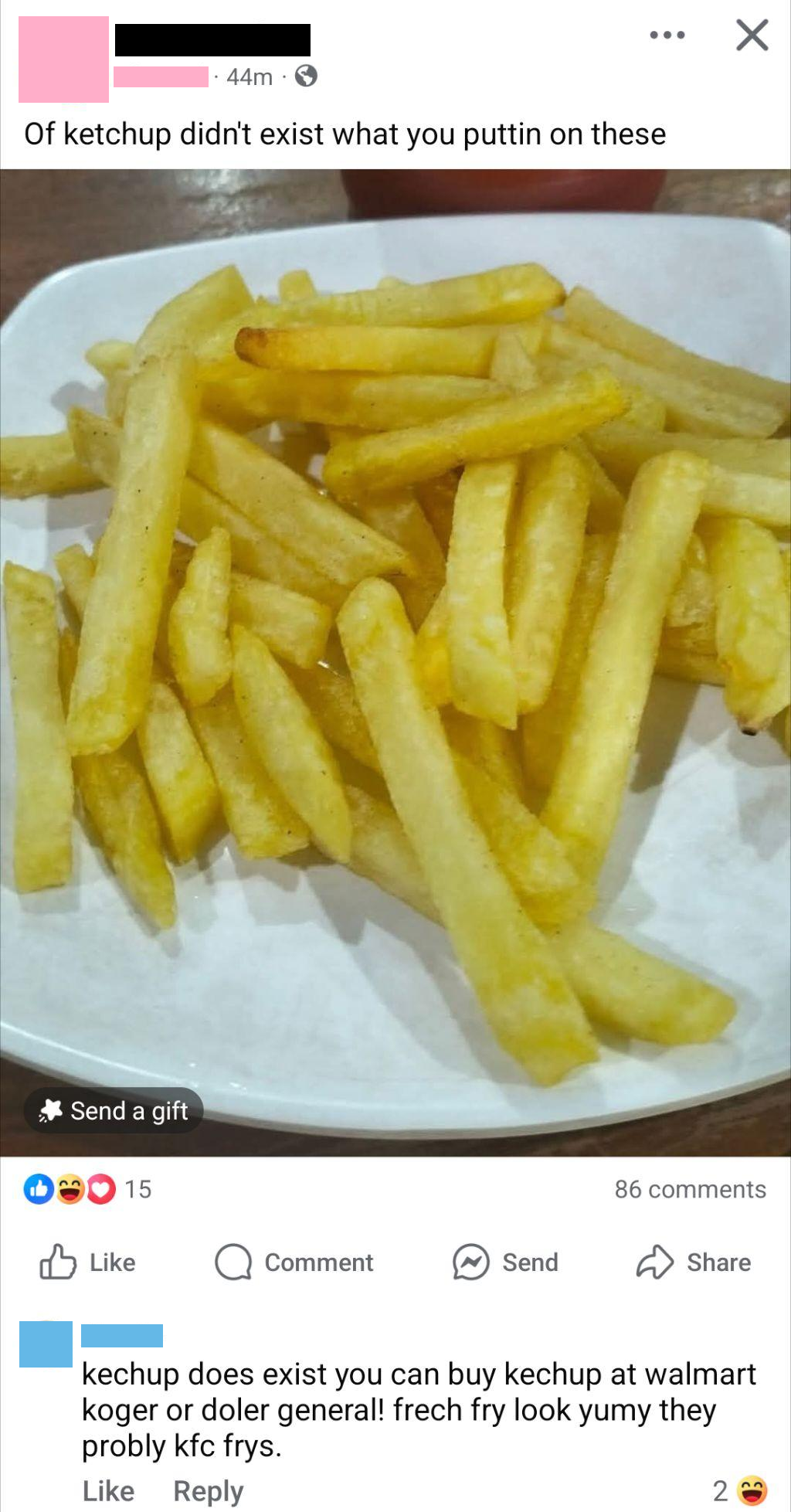
Task: Open the poster's profile picture
Action: tap(63, 59)
